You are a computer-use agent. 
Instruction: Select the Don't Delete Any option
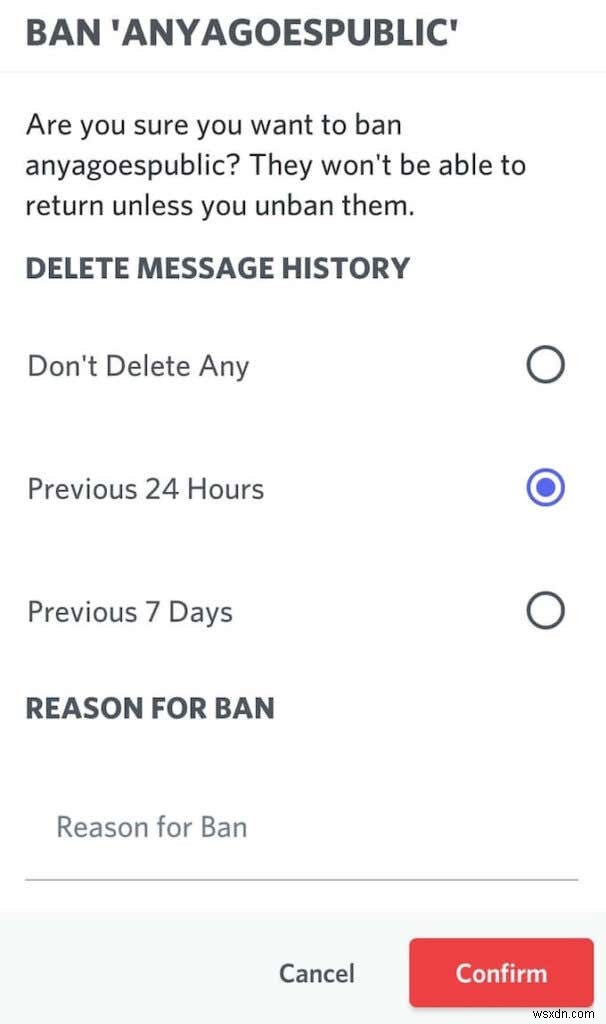tap(545, 366)
